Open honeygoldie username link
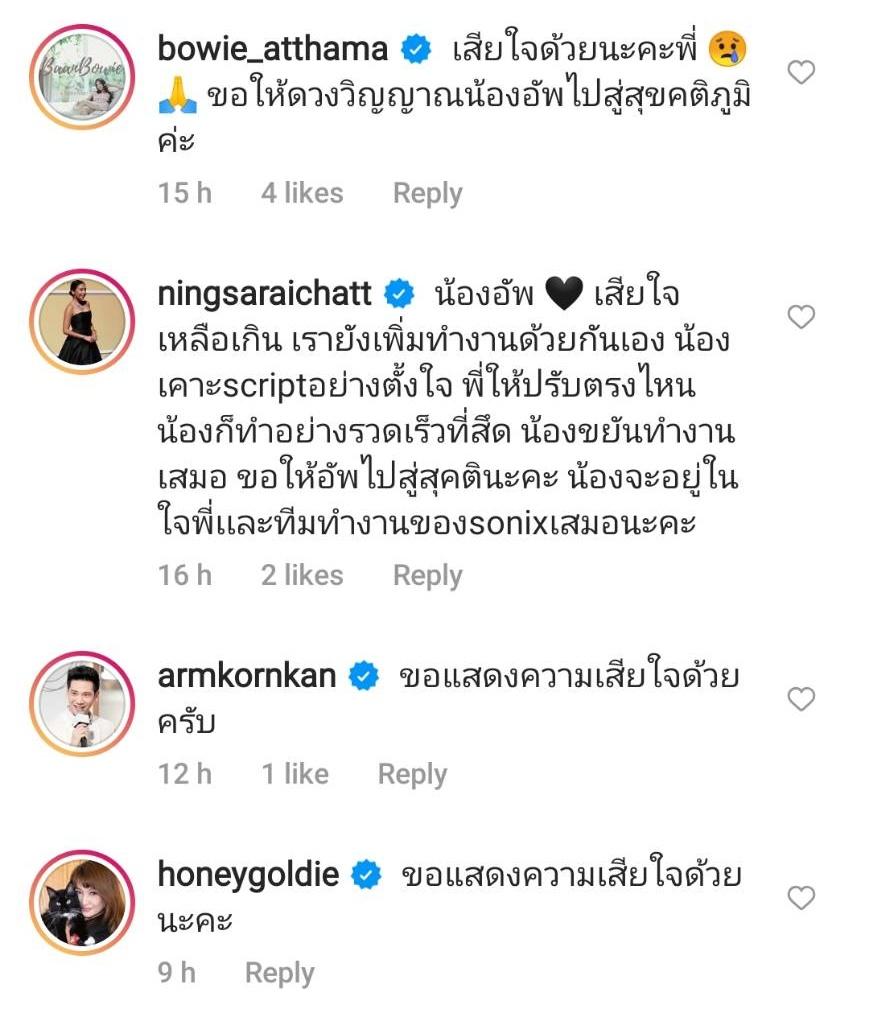Image resolution: width=869 pixels, height=1025 pixels. (249, 875)
